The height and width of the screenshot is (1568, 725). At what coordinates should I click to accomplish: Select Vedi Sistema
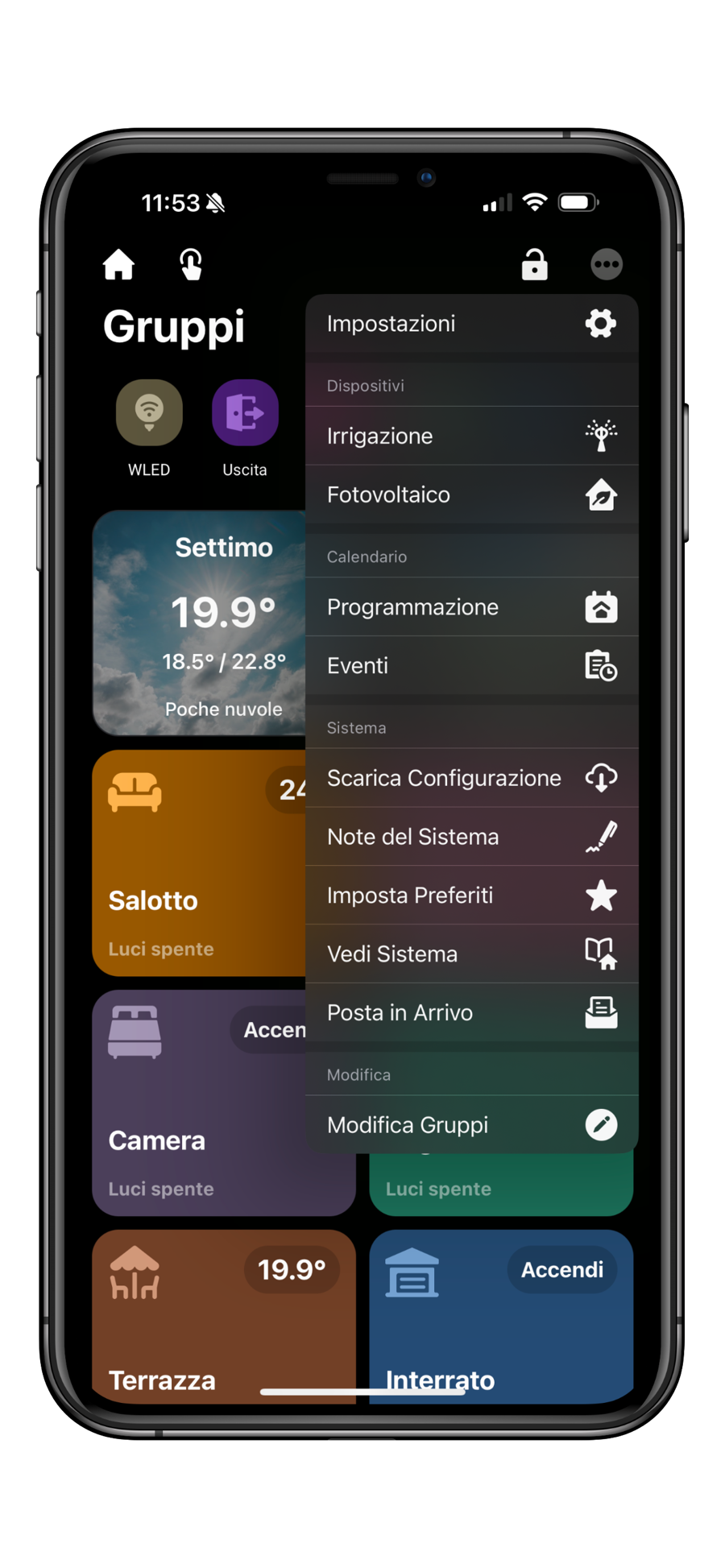[x=471, y=954]
